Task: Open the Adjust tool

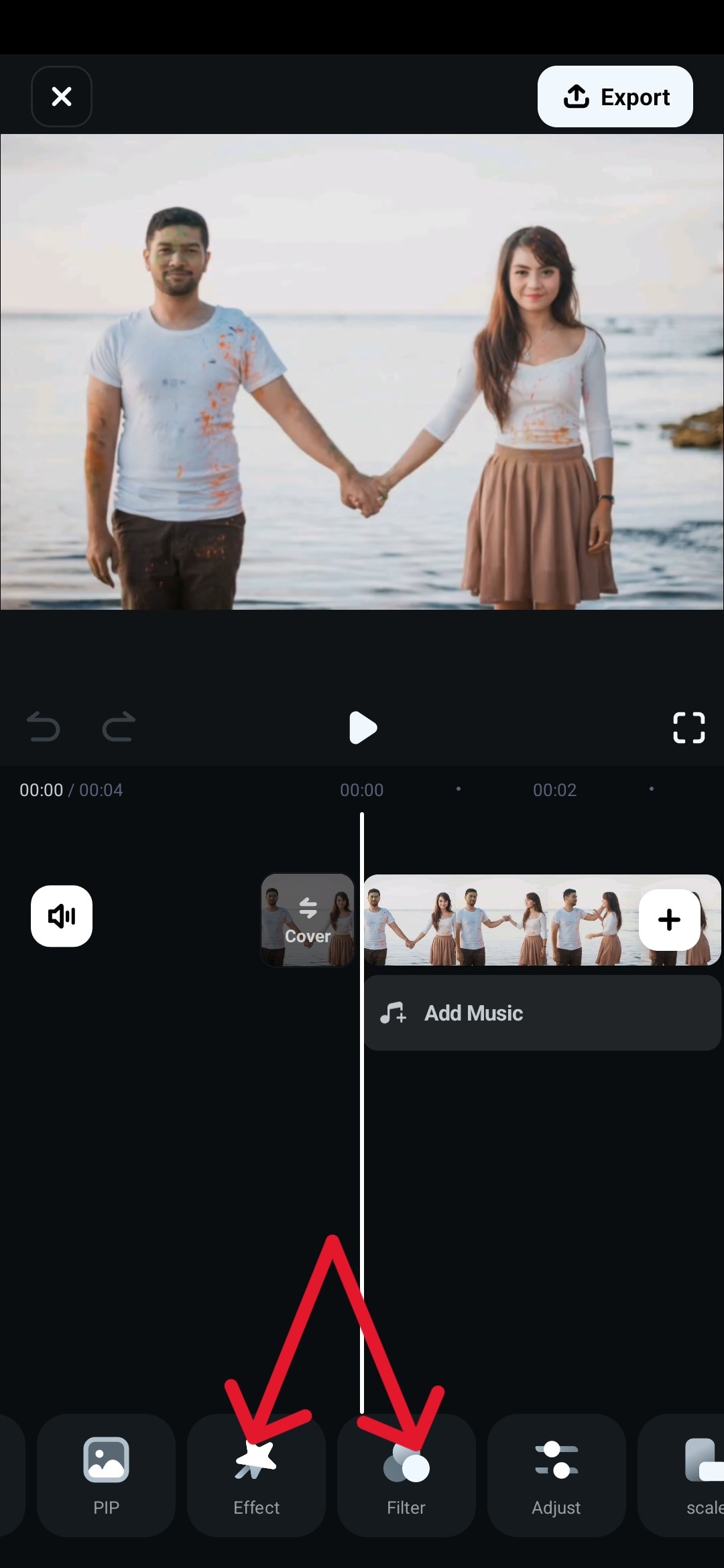Action: tap(556, 1475)
